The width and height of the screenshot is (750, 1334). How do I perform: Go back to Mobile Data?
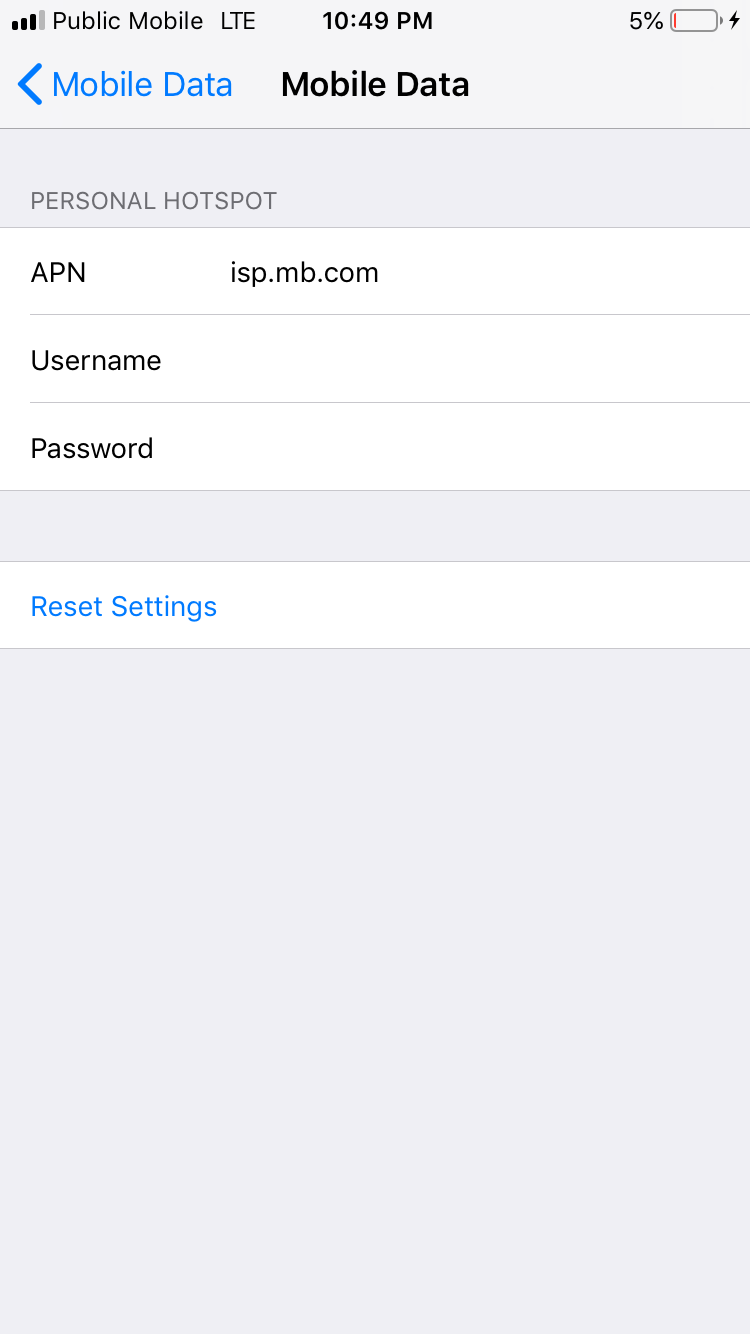tap(125, 85)
